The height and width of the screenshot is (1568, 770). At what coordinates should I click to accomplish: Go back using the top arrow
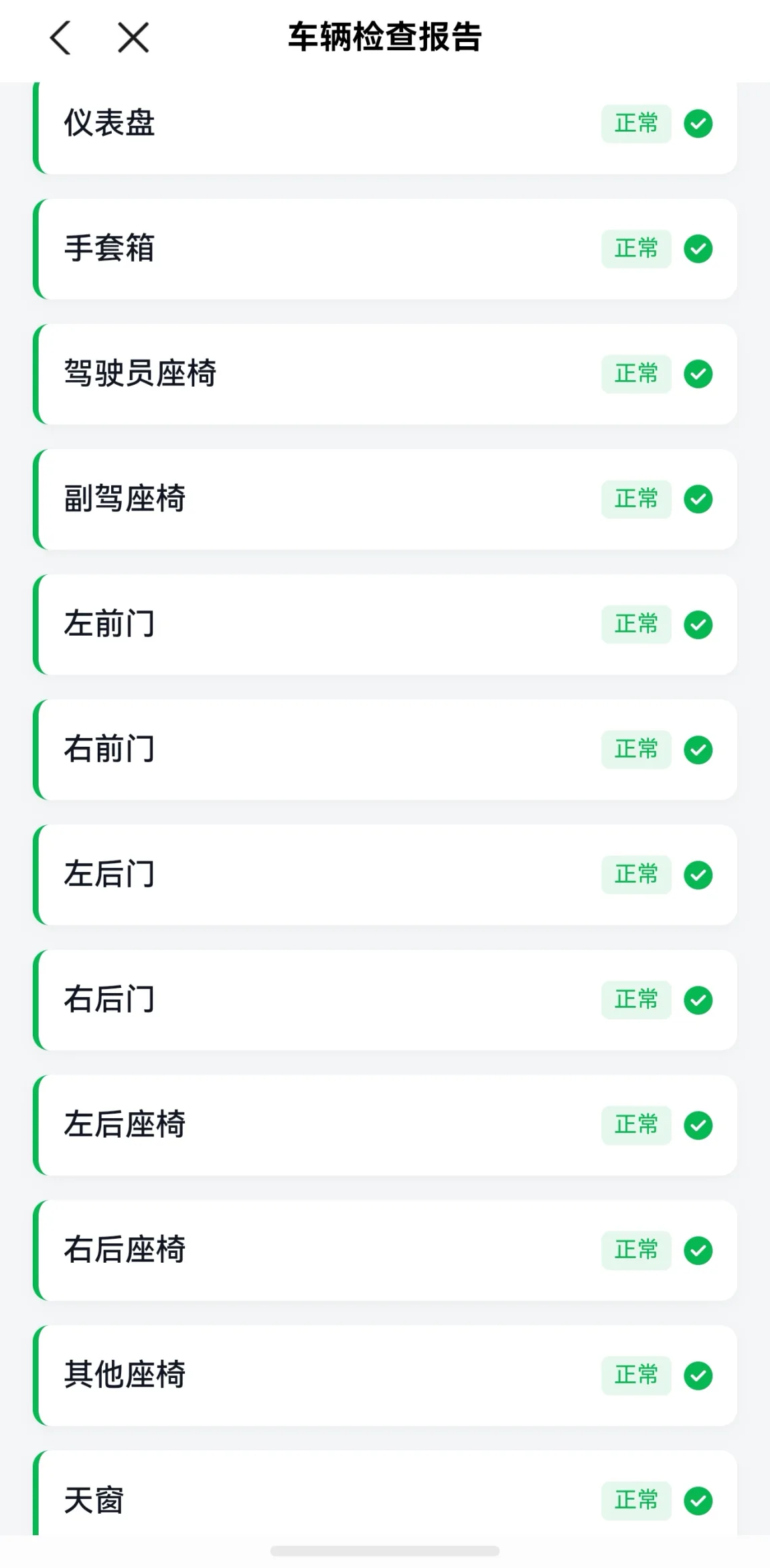[x=60, y=37]
